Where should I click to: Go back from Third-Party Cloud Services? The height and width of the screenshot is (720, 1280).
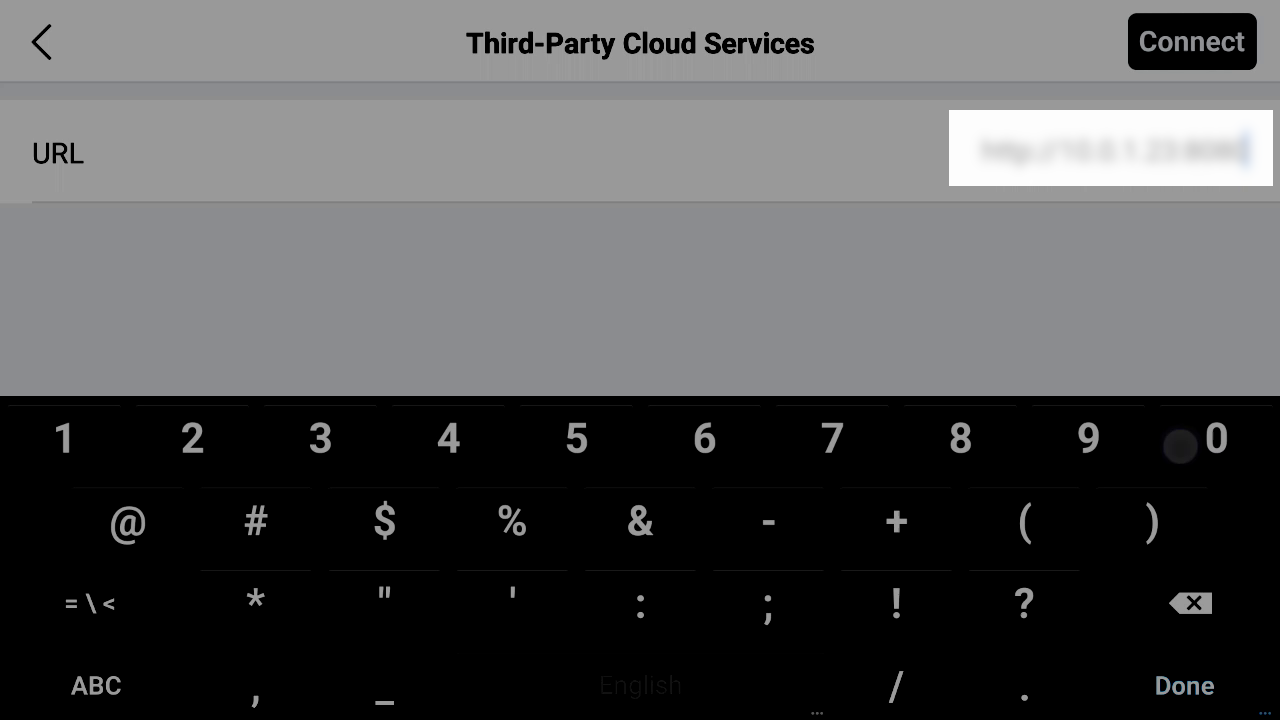(41, 43)
